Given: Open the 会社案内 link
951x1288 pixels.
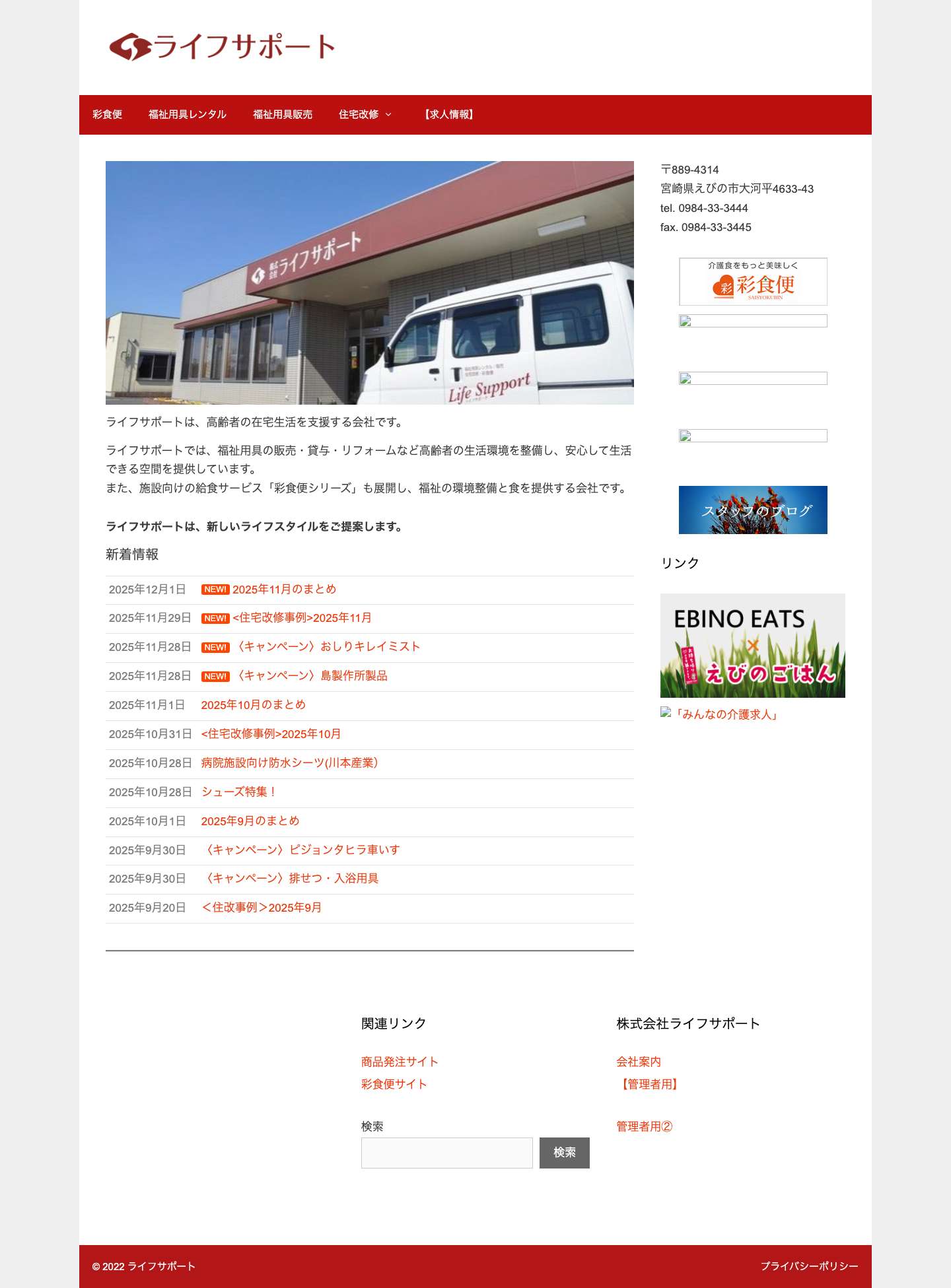Looking at the screenshot, I should click(x=638, y=1062).
